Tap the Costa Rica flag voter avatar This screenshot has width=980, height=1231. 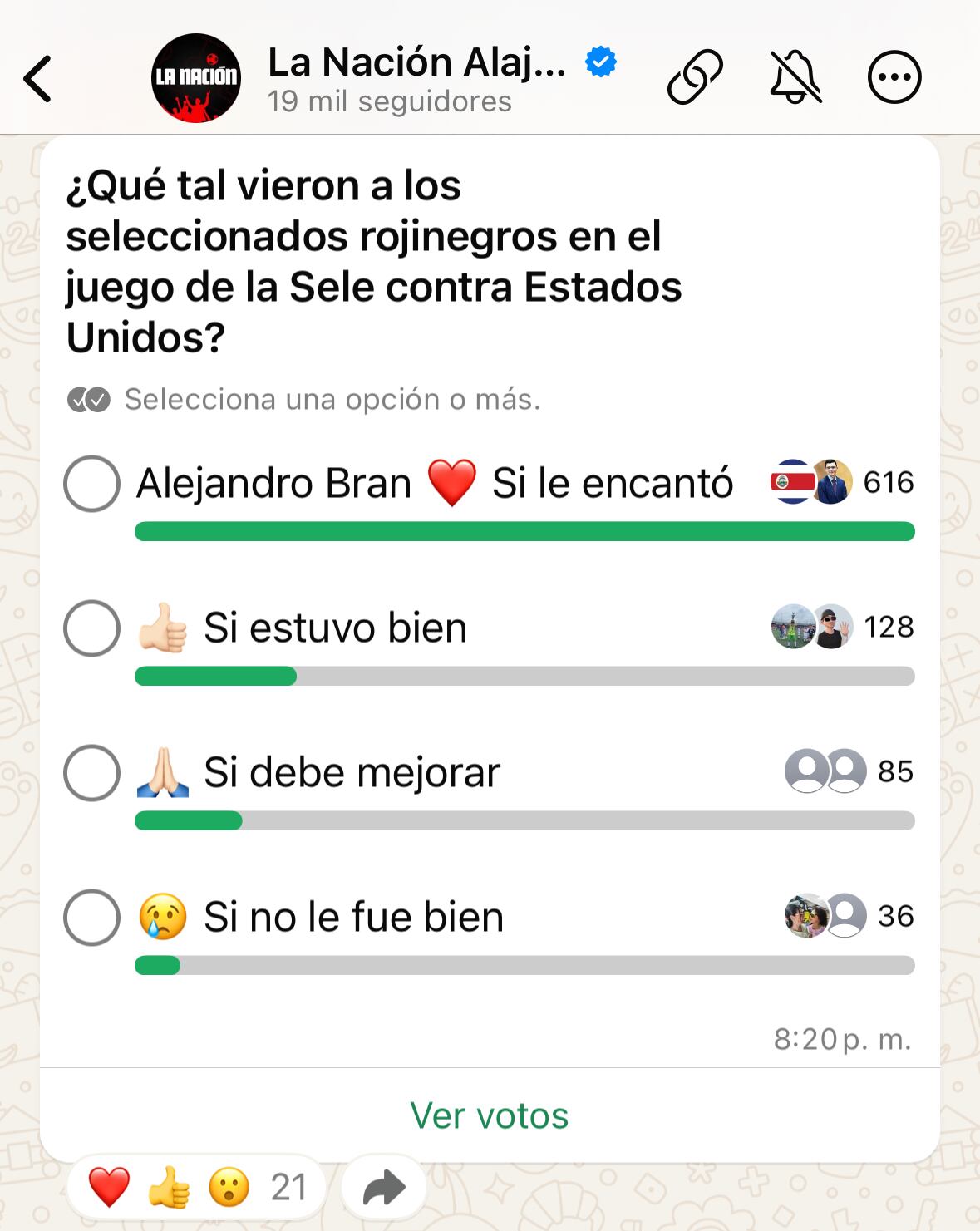click(790, 482)
